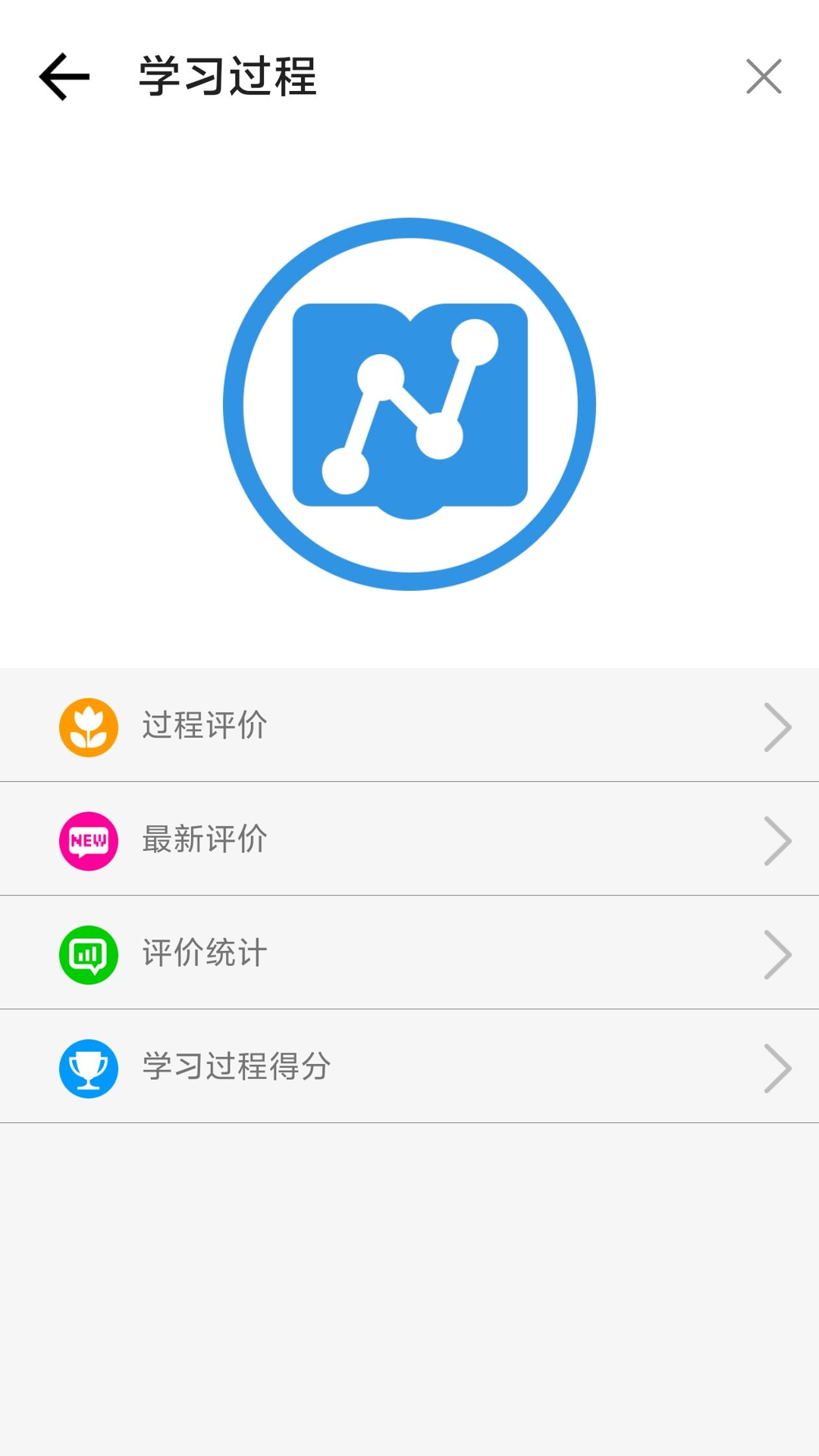This screenshot has height=1456, width=819.
Task: Tap the blue trophy icon beside 学习过程得分
Action: point(89,1067)
